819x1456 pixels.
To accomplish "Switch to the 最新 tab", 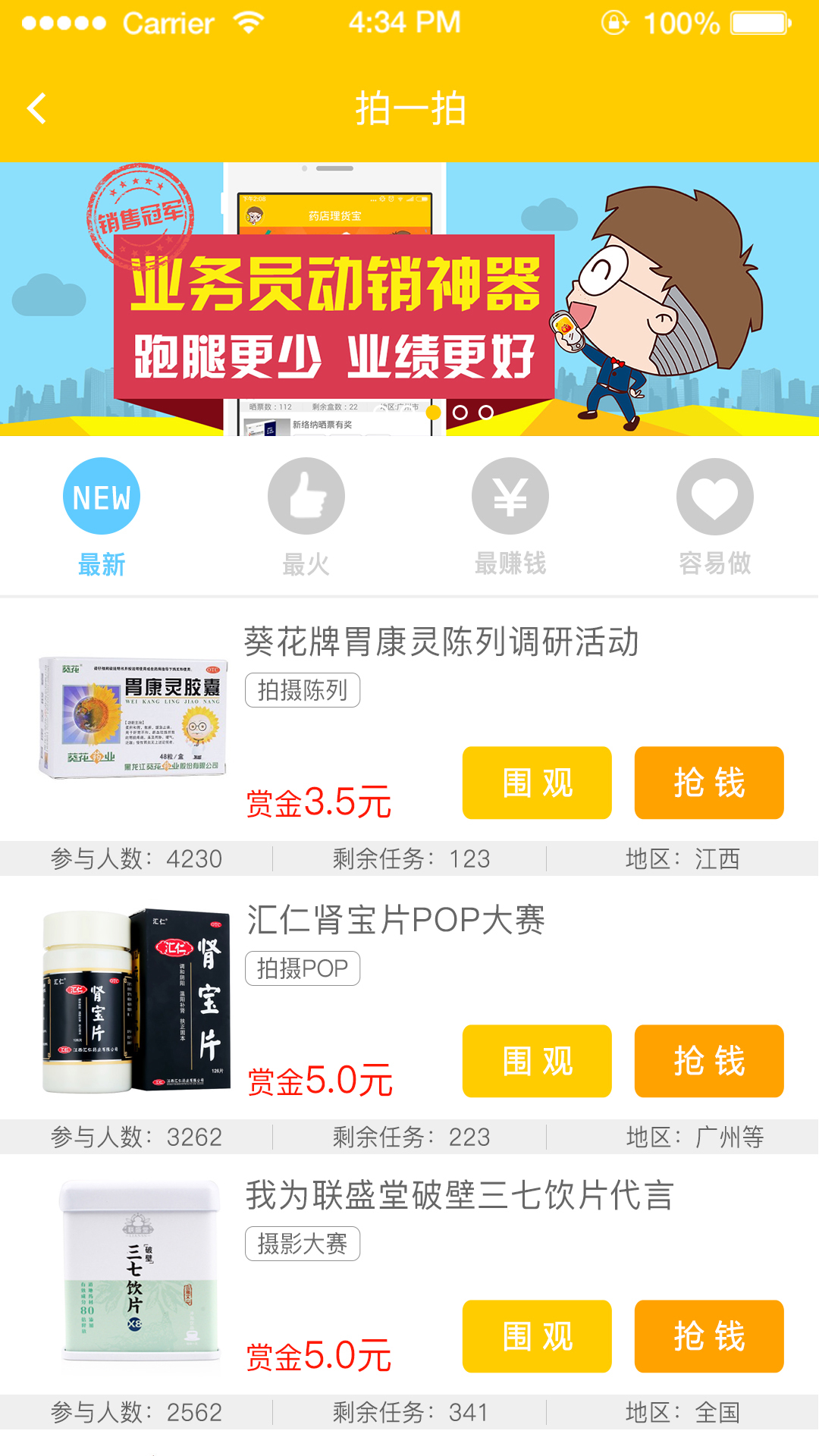I will [102, 517].
